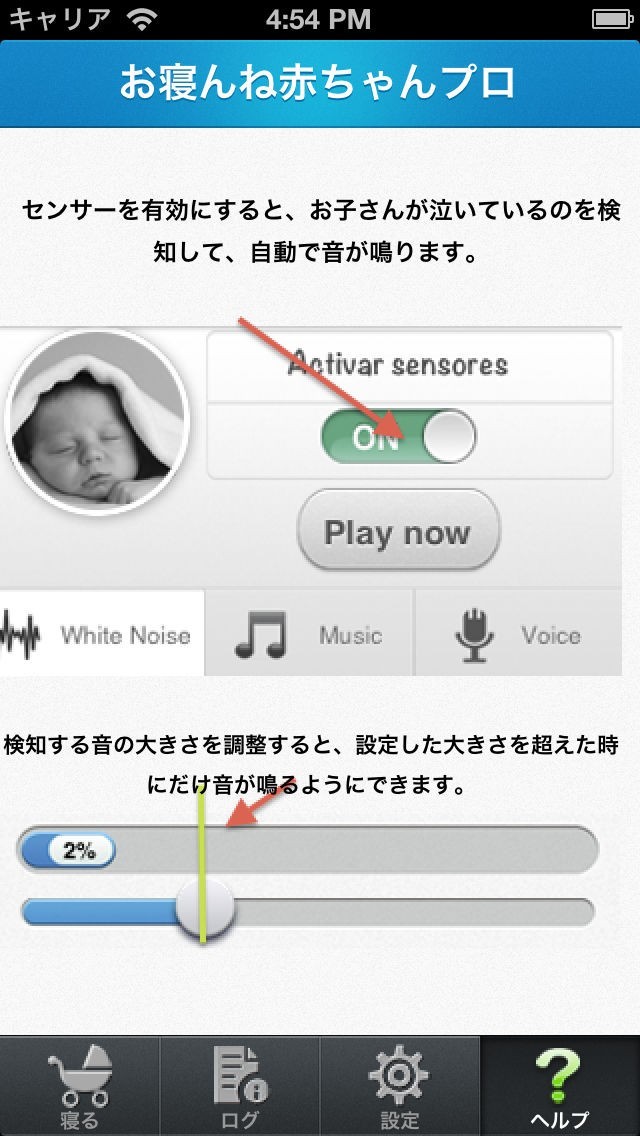The height and width of the screenshot is (1136, 640).
Task: Switch to the 寝る stroller tab
Action: pos(80,1086)
